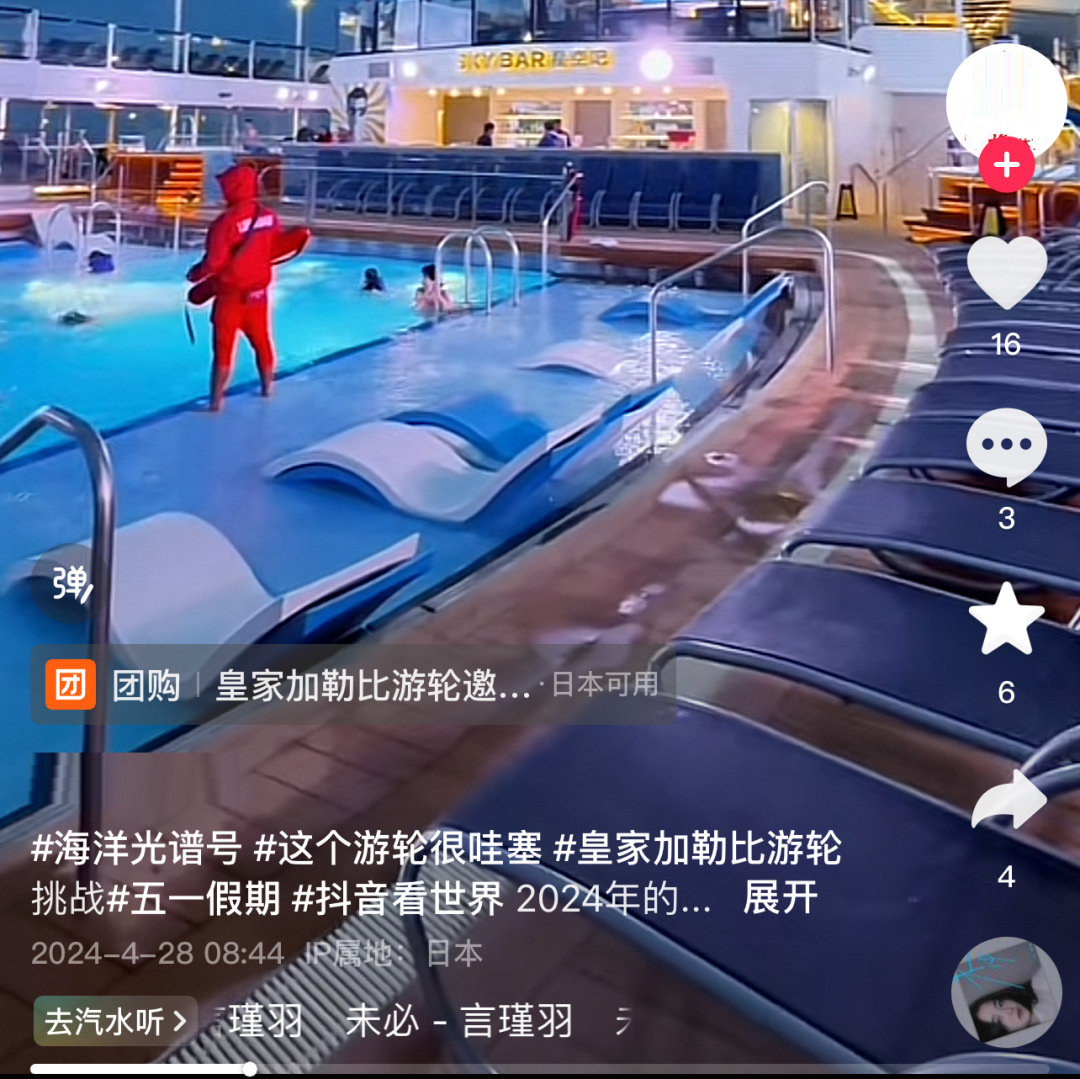Open the #海洋光谱号 hashtag
This screenshot has width=1080, height=1079.
pos(136,849)
